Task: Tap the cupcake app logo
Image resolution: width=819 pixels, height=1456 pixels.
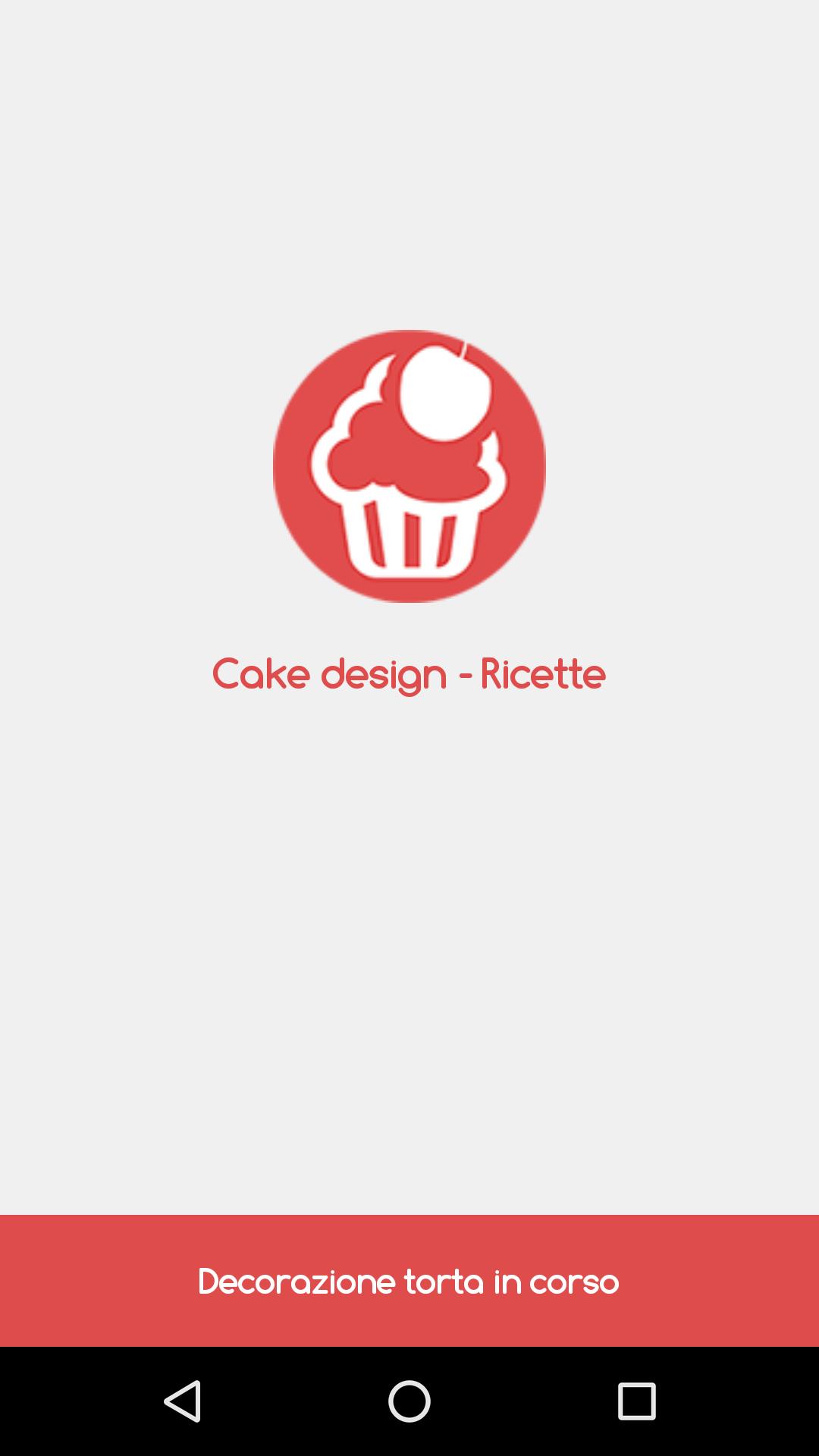Action: [x=409, y=466]
